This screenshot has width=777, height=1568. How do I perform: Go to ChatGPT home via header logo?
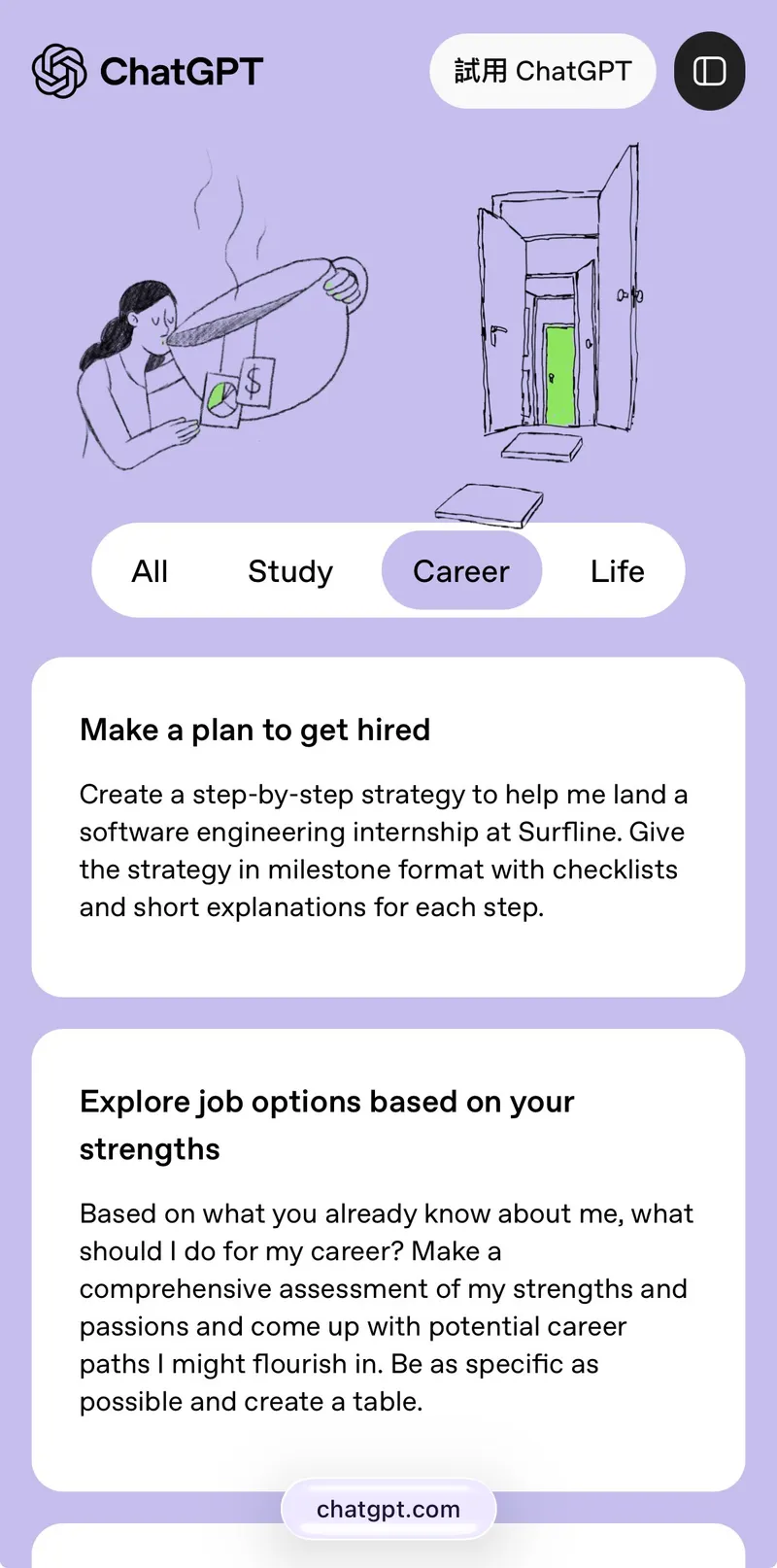148,71
